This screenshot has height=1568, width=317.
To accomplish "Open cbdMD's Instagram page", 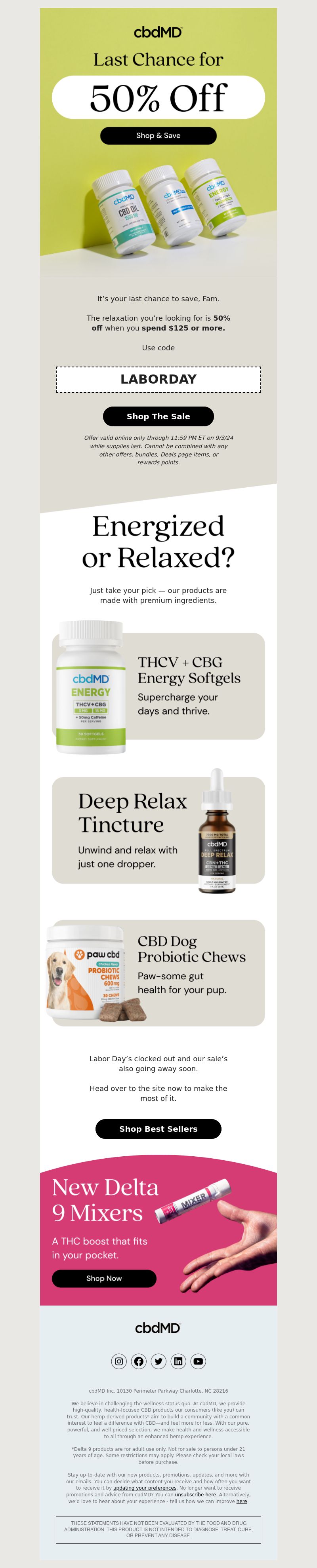I will [x=119, y=1361].
